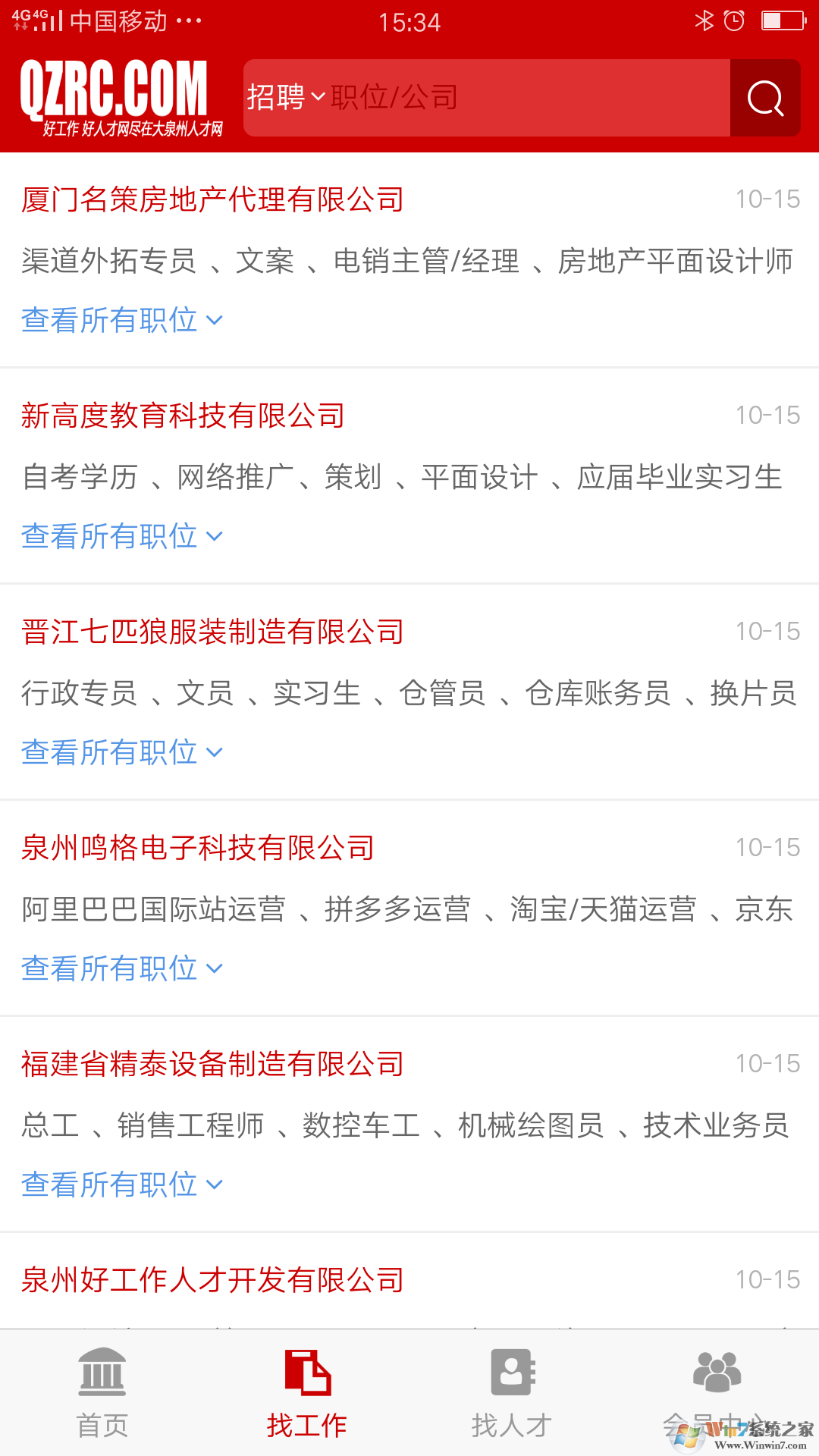Image resolution: width=819 pixels, height=1456 pixels.
Task: Open the 招聘 search category dropdown
Action: point(284,97)
